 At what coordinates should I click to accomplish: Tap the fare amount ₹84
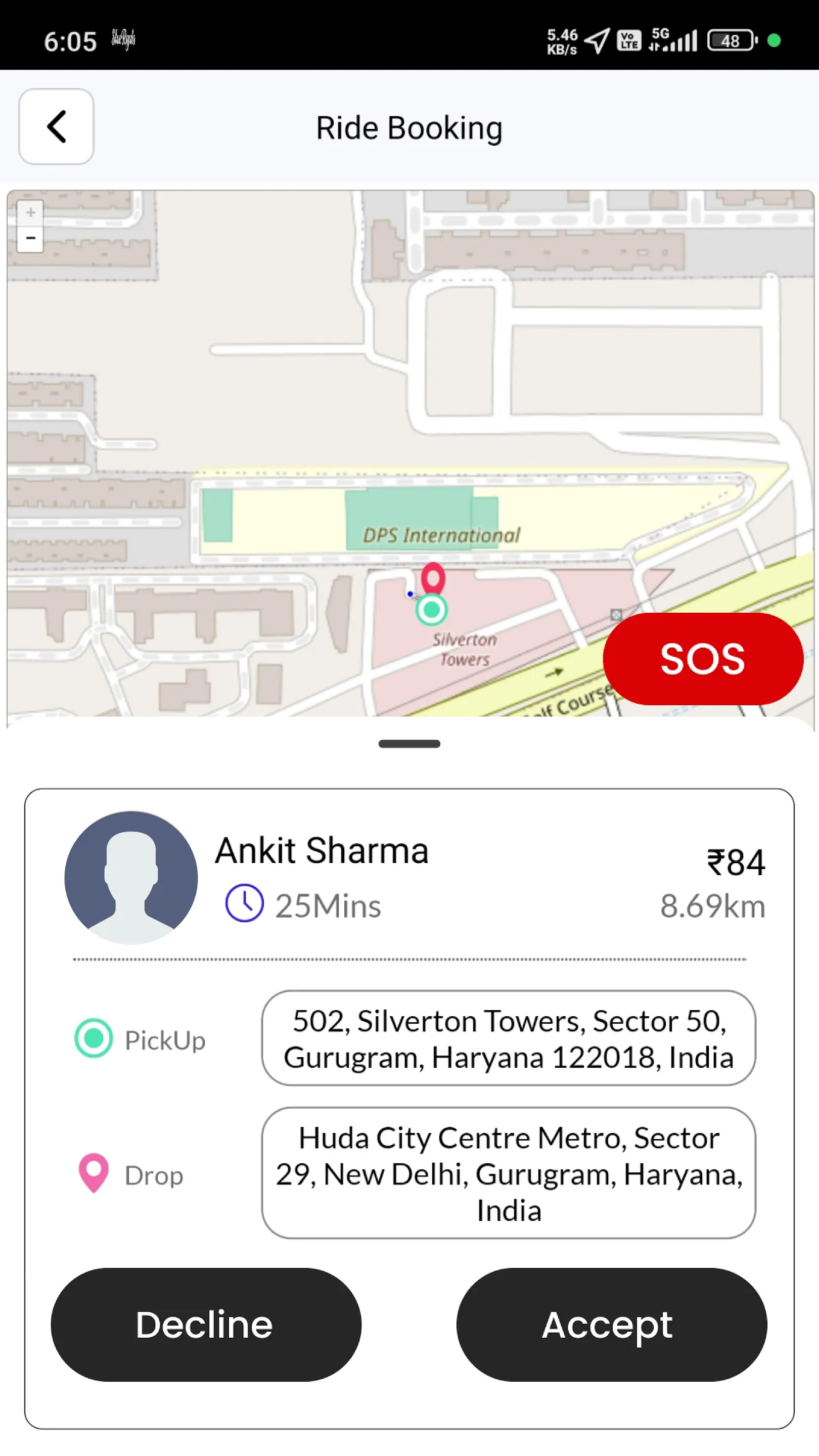click(x=735, y=861)
